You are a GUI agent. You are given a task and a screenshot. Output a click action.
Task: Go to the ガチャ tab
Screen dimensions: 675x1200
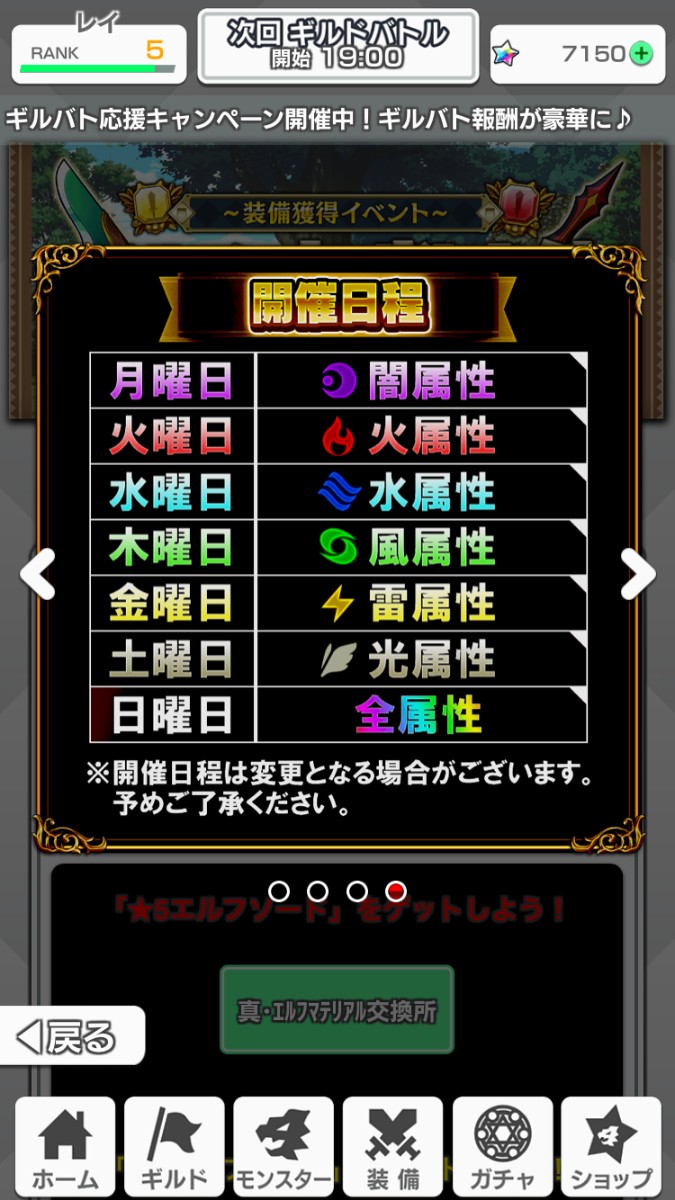click(501, 1148)
